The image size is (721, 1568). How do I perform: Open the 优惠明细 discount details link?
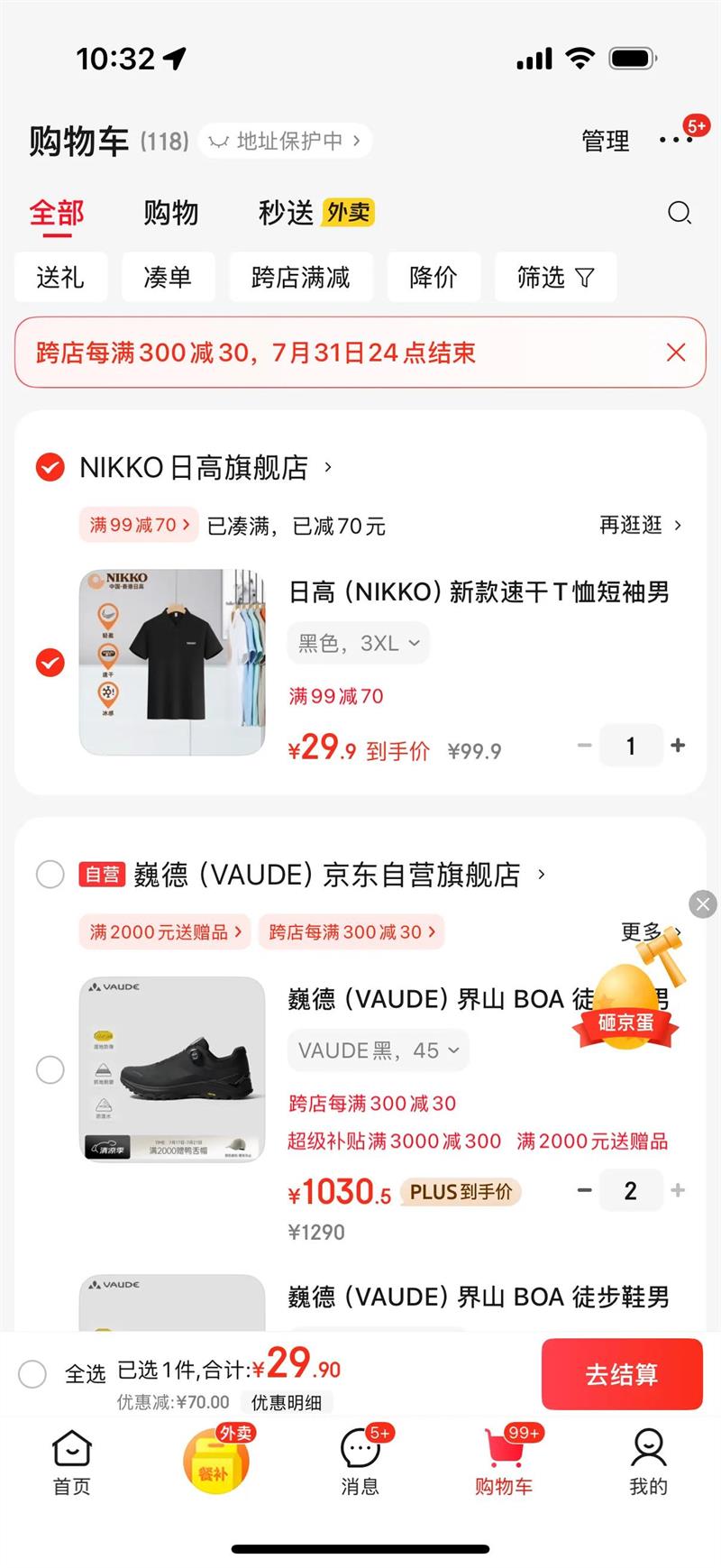(287, 1402)
